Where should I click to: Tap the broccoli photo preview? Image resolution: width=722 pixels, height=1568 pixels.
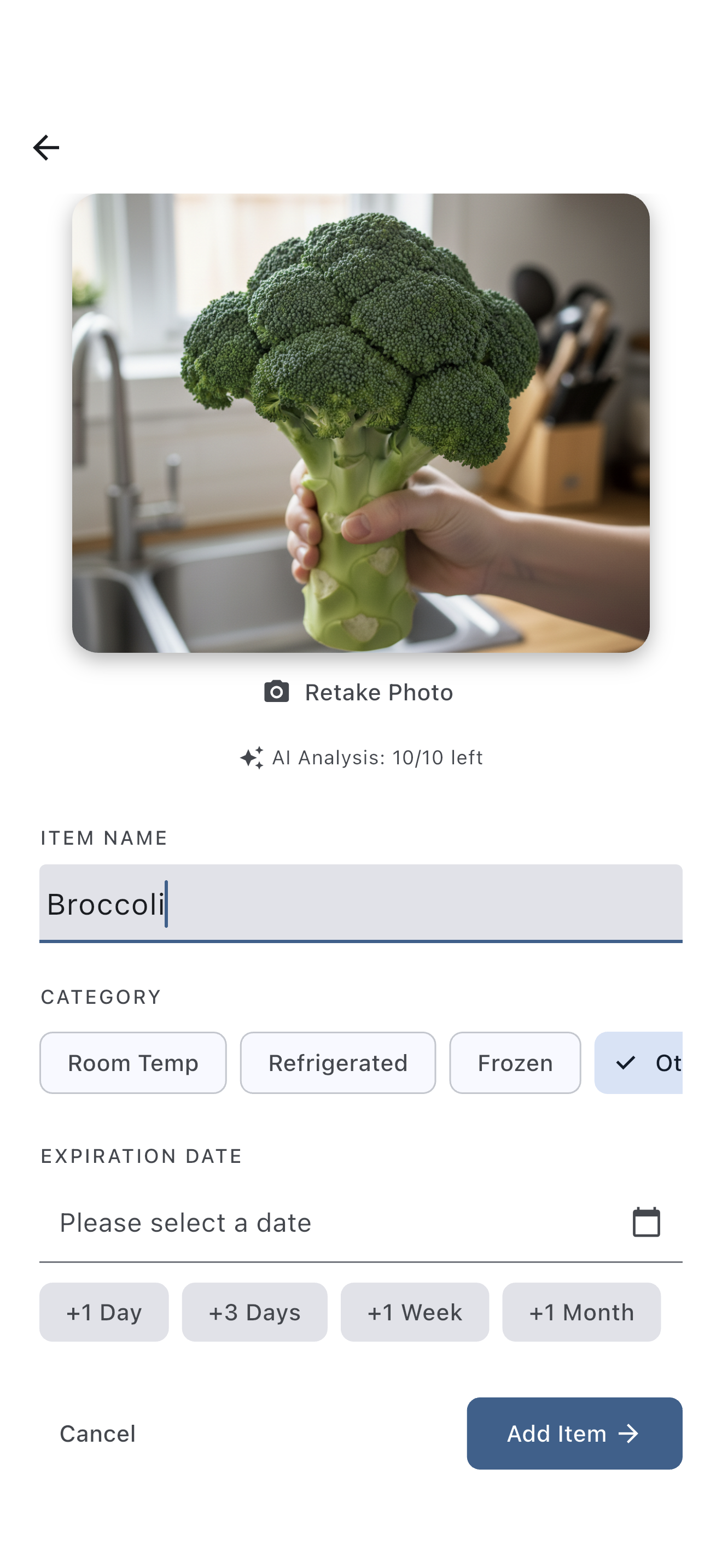(361, 425)
